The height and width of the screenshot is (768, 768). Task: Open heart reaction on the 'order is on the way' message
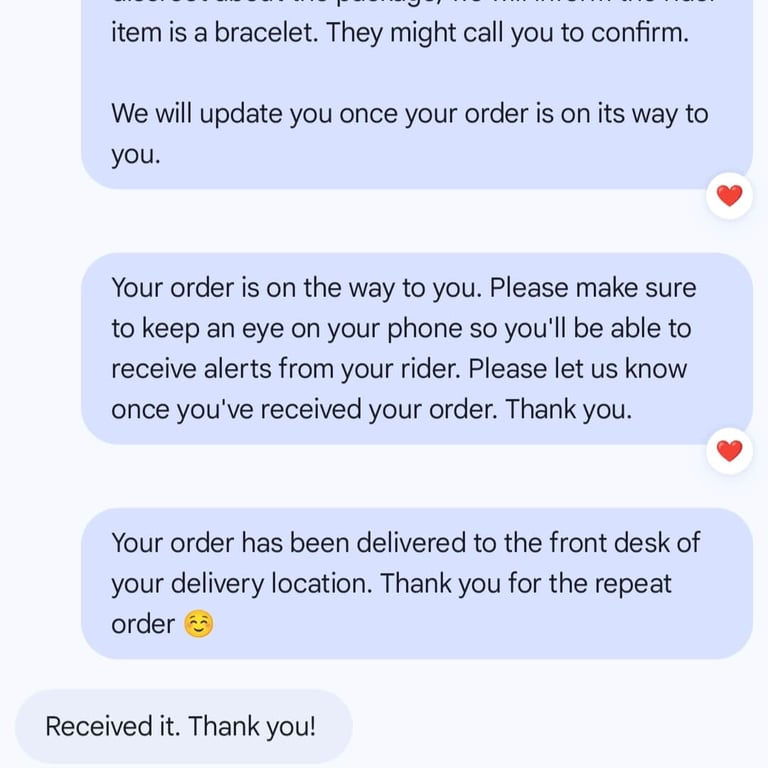click(729, 450)
